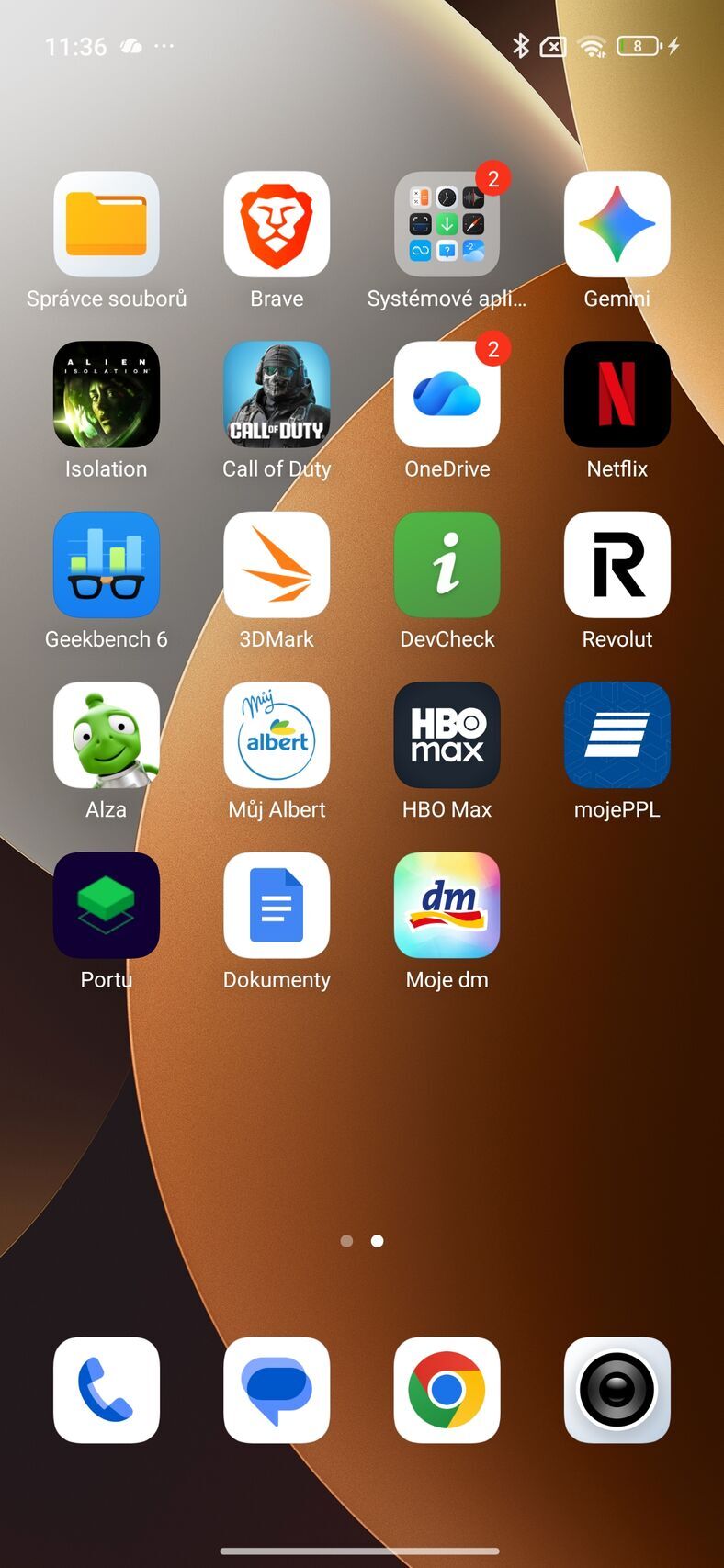Open the Revolut app

(617, 564)
